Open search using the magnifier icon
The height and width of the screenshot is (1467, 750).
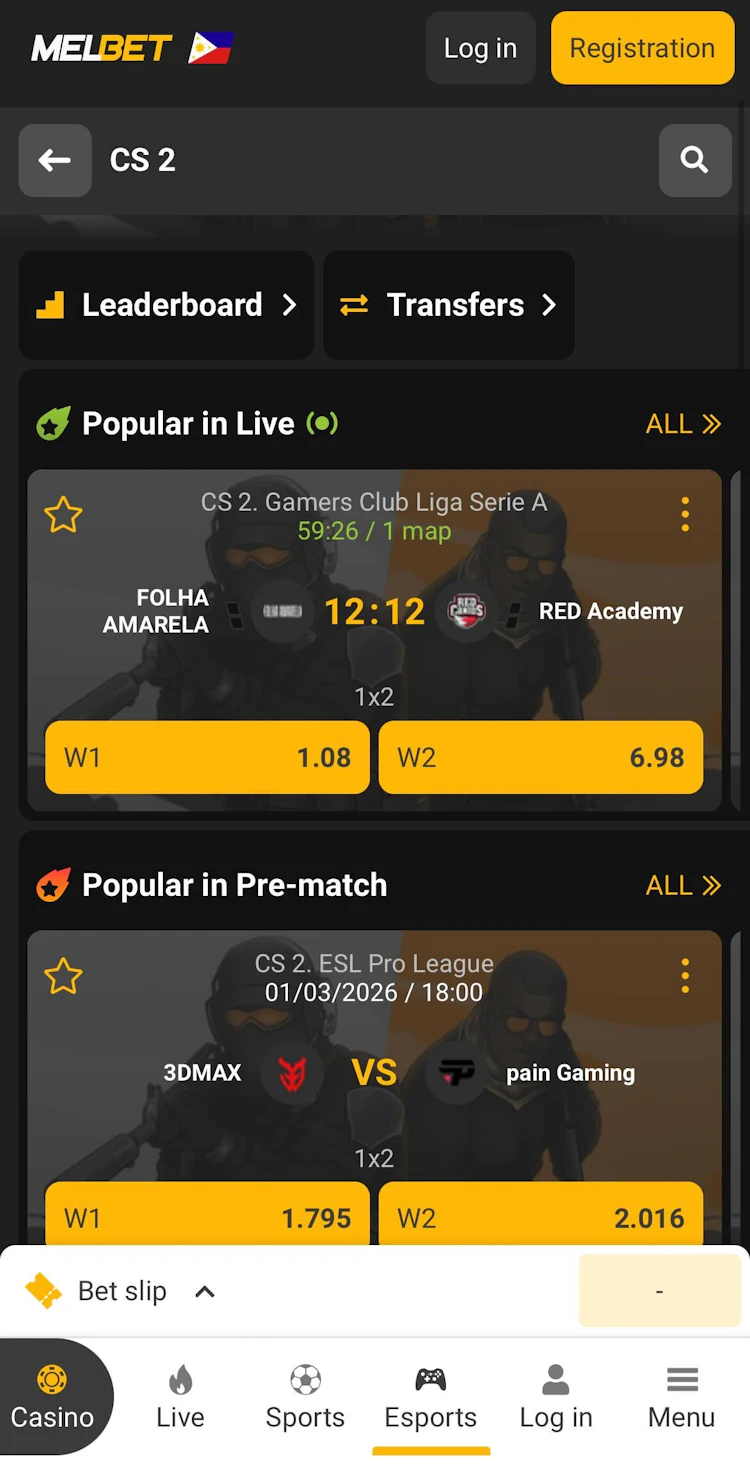click(695, 159)
